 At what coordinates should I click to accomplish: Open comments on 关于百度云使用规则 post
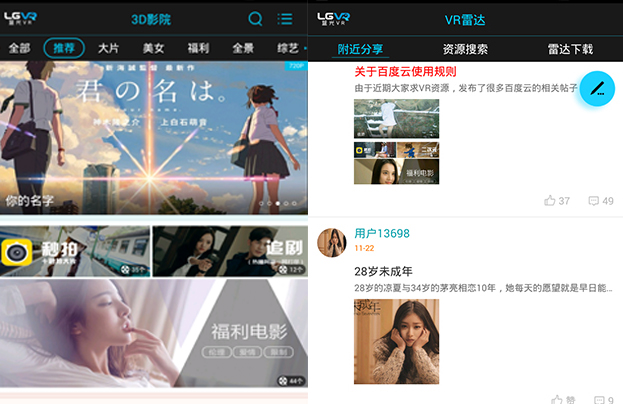pos(600,201)
